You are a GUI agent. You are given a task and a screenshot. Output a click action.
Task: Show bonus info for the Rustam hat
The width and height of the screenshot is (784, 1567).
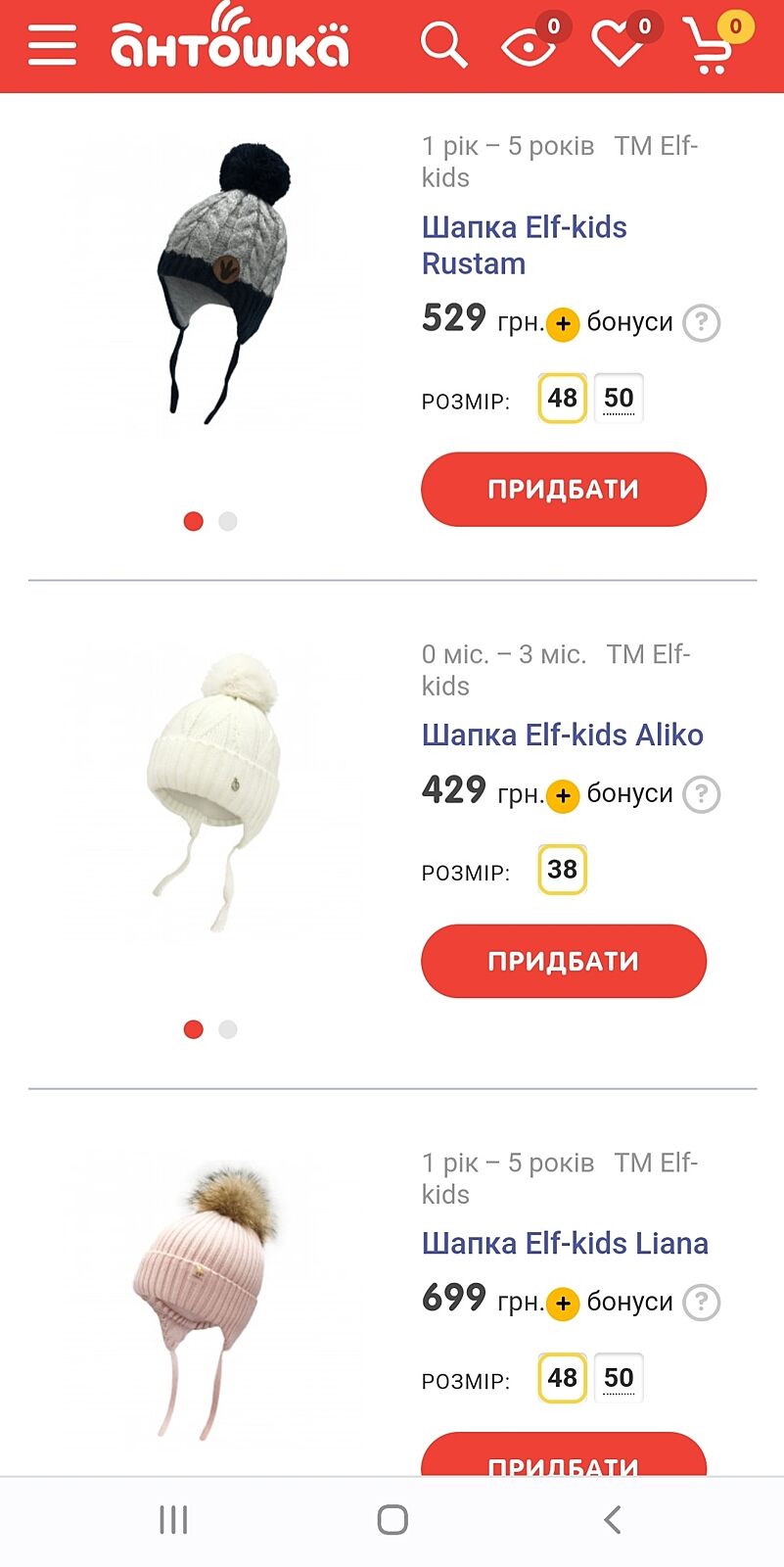tap(701, 322)
